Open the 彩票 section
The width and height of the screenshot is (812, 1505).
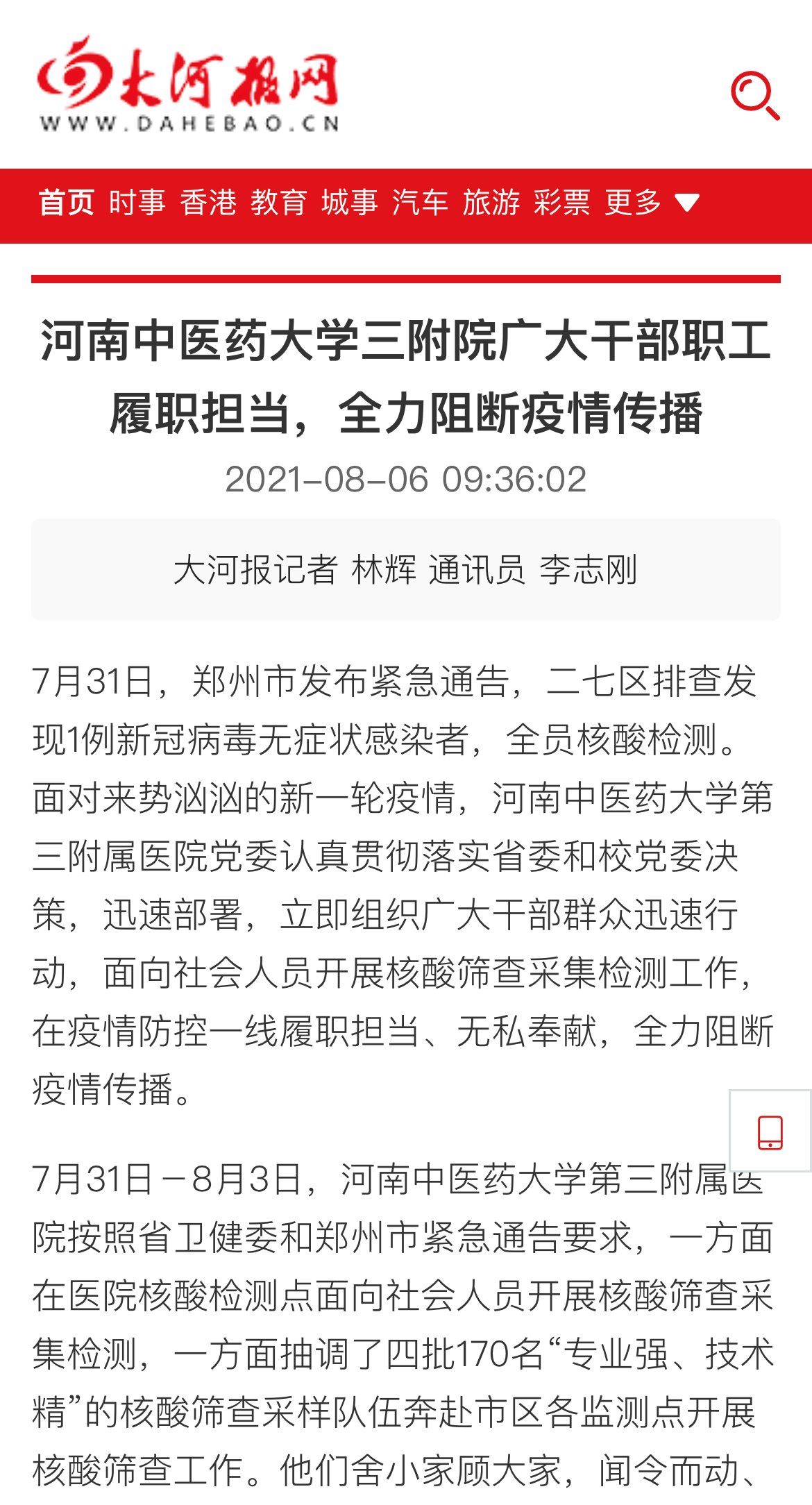point(562,203)
